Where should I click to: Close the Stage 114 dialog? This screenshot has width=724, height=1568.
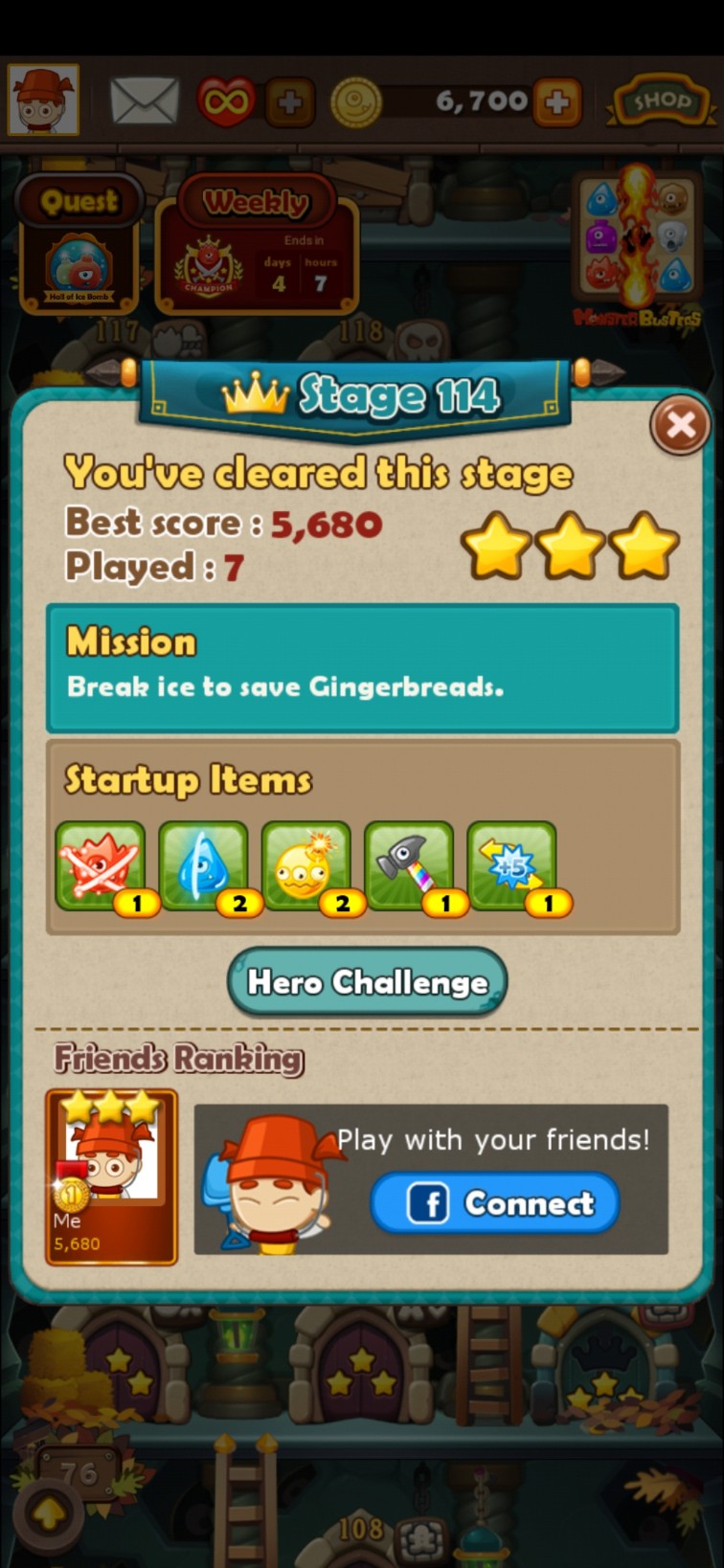[680, 425]
